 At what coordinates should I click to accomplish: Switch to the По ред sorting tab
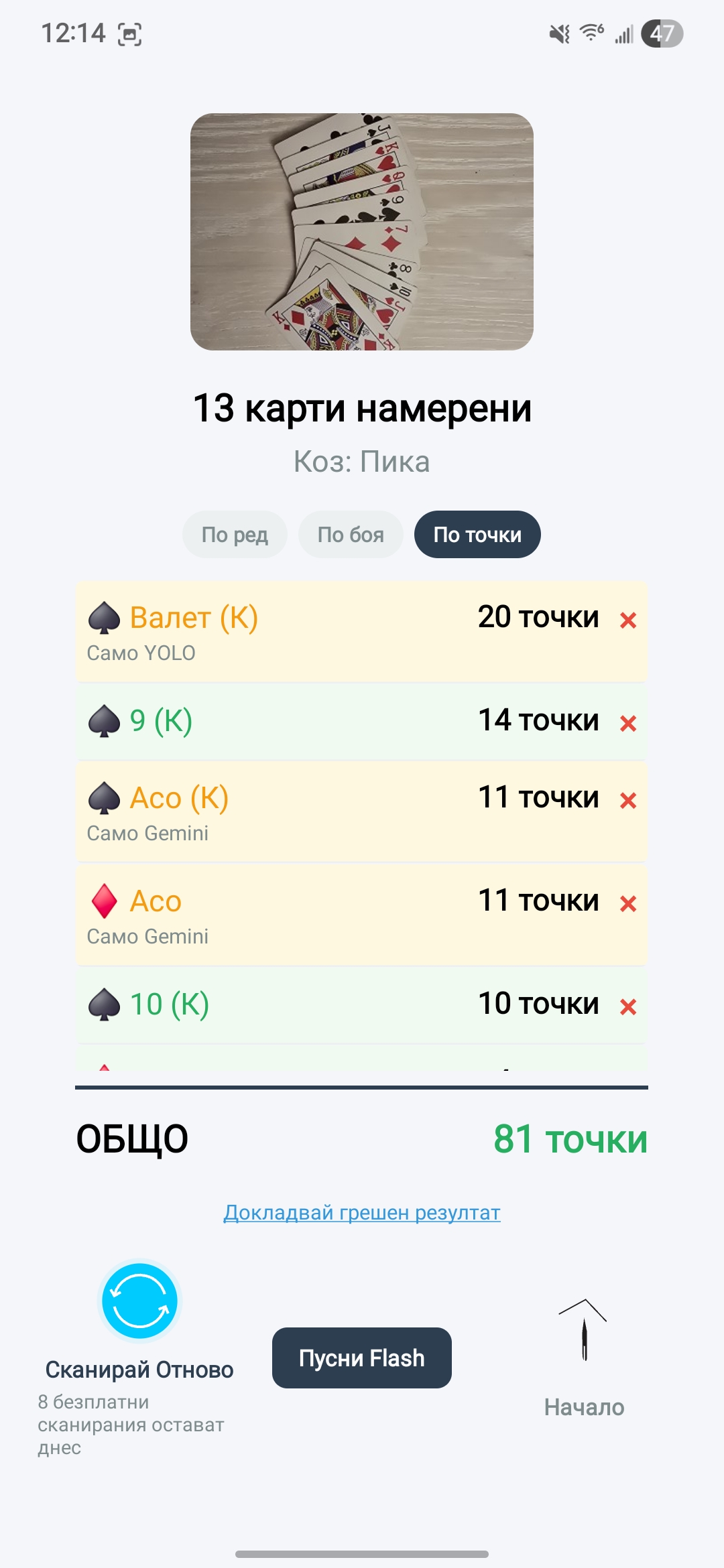(235, 534)
